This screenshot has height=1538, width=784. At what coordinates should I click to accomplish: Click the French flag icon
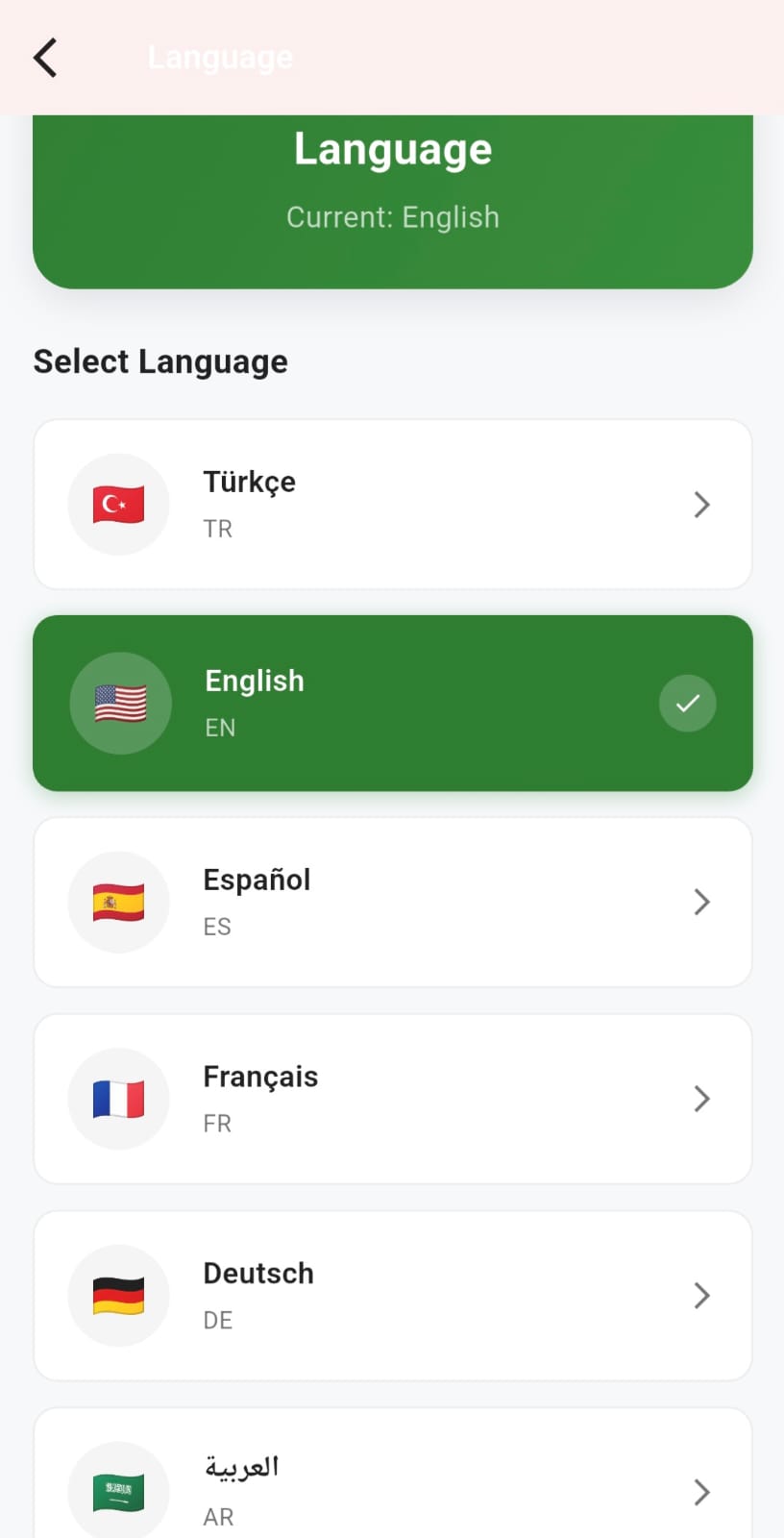coord(118,1099)
